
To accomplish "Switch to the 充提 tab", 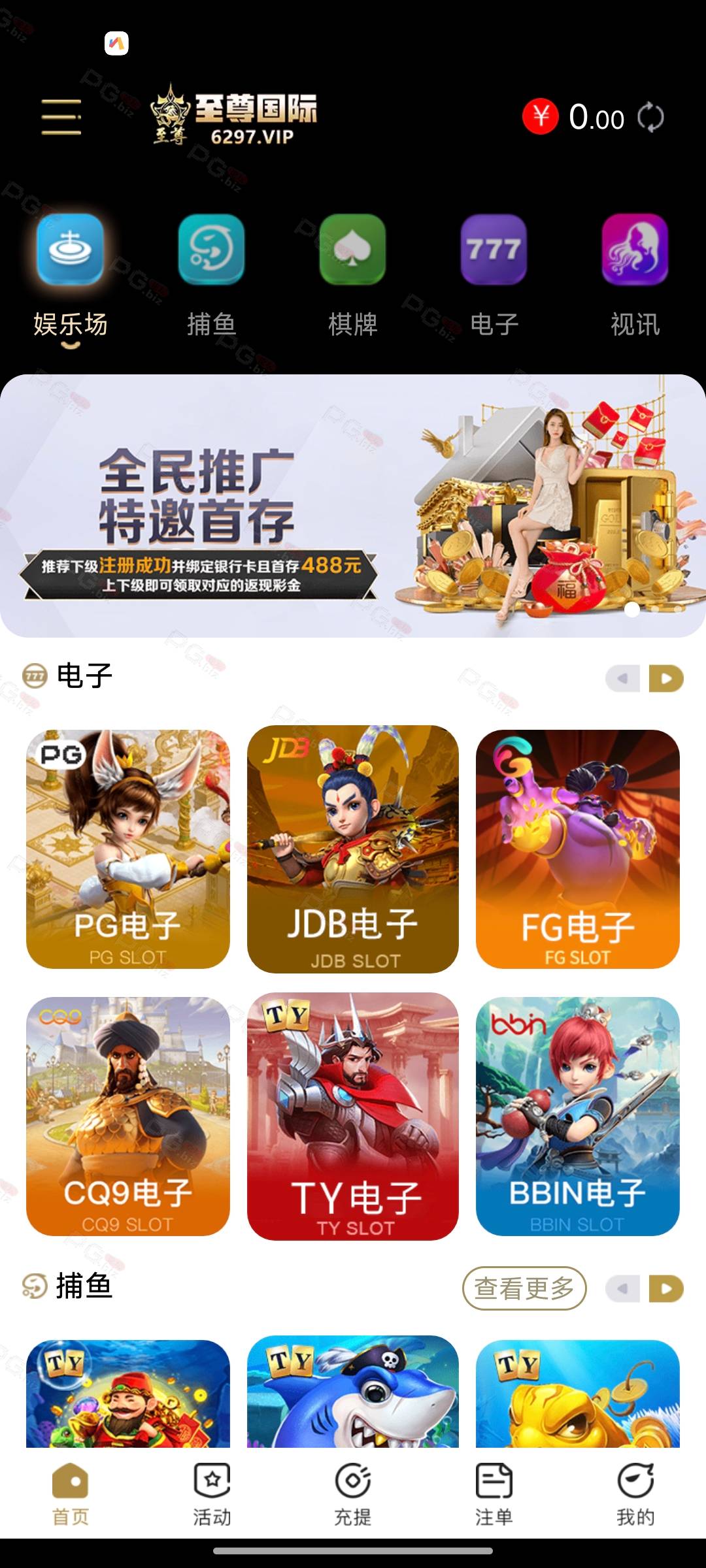I will pos(353,1494).
